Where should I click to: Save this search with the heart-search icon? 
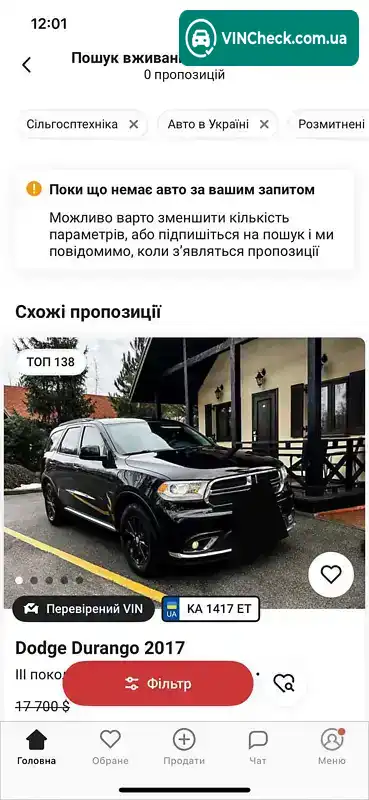[x=284, y=683]
